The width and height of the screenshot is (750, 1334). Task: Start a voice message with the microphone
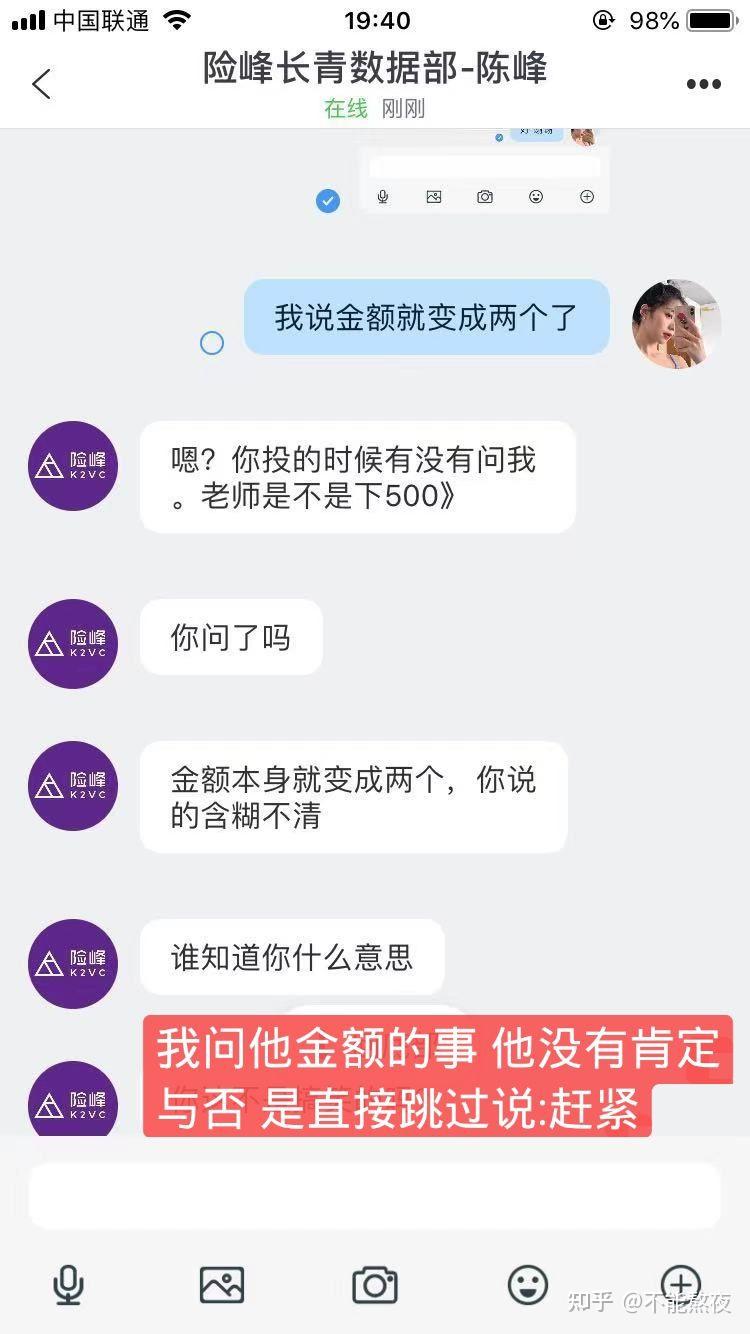point(68,1284)
